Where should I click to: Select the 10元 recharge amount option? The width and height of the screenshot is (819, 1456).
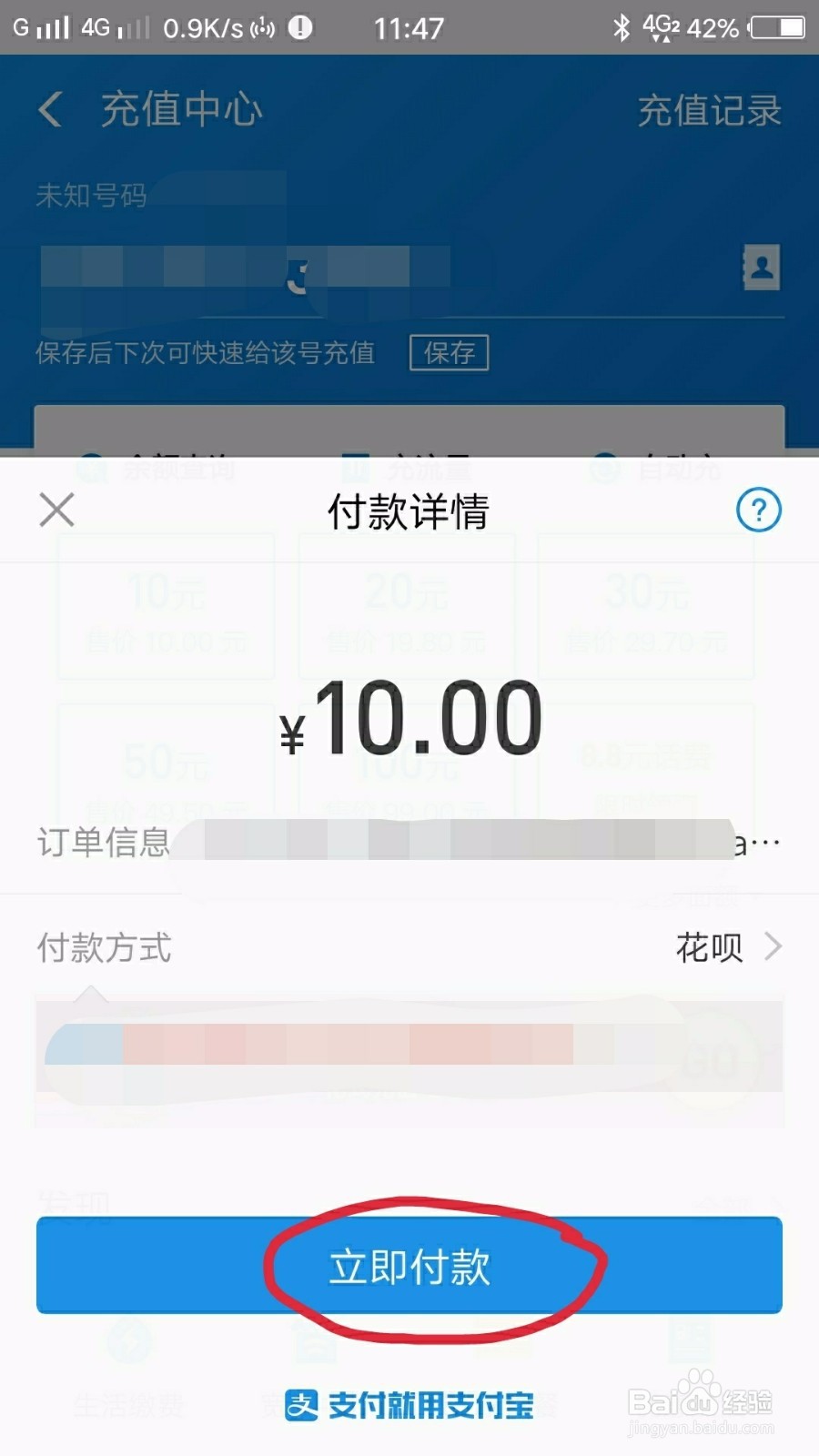165,610
